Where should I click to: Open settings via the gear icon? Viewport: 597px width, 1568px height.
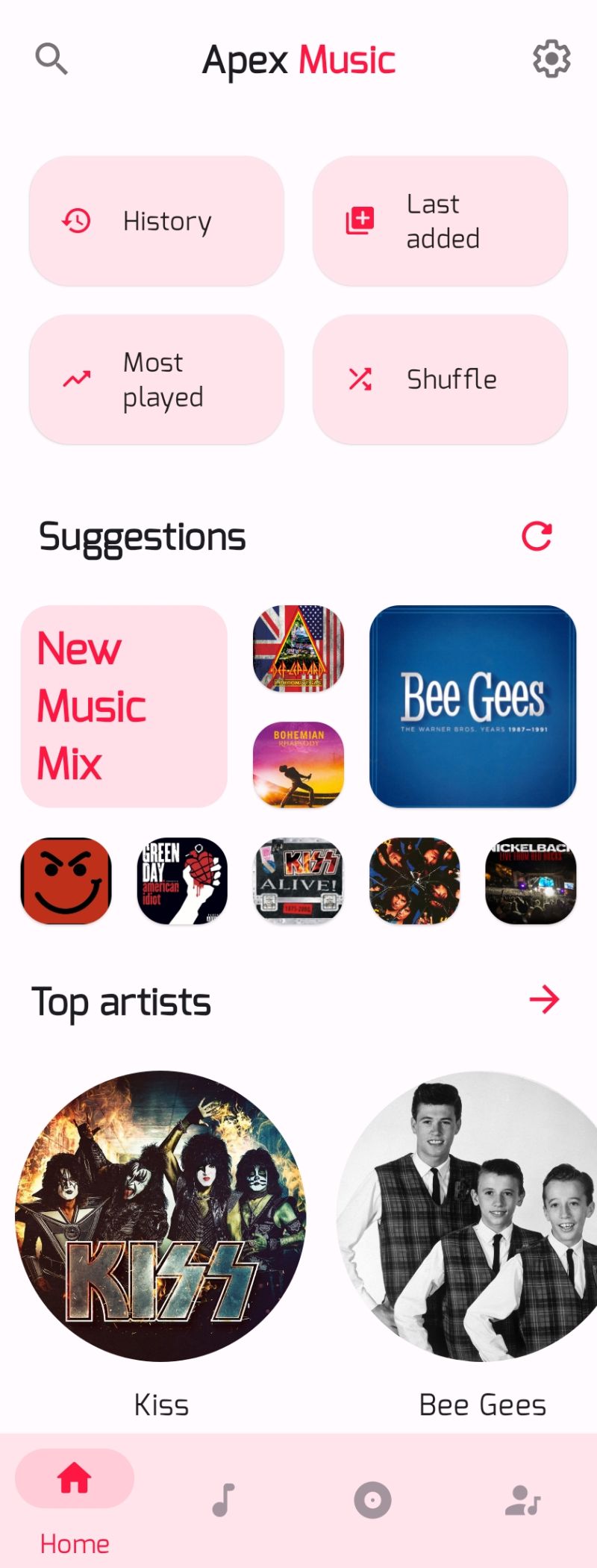coord(551,58)
